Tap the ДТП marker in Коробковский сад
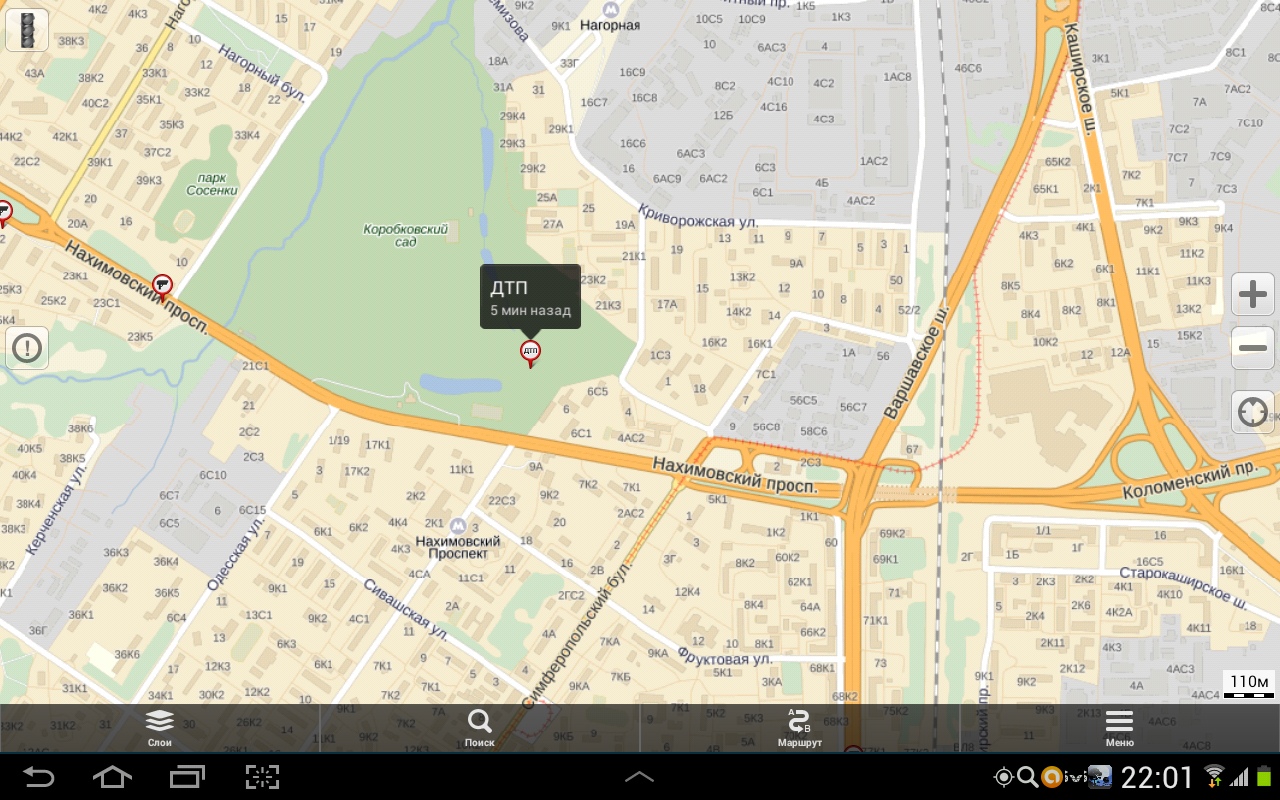The height and width of the screenshot is (800, 1280). pos(530,352)
